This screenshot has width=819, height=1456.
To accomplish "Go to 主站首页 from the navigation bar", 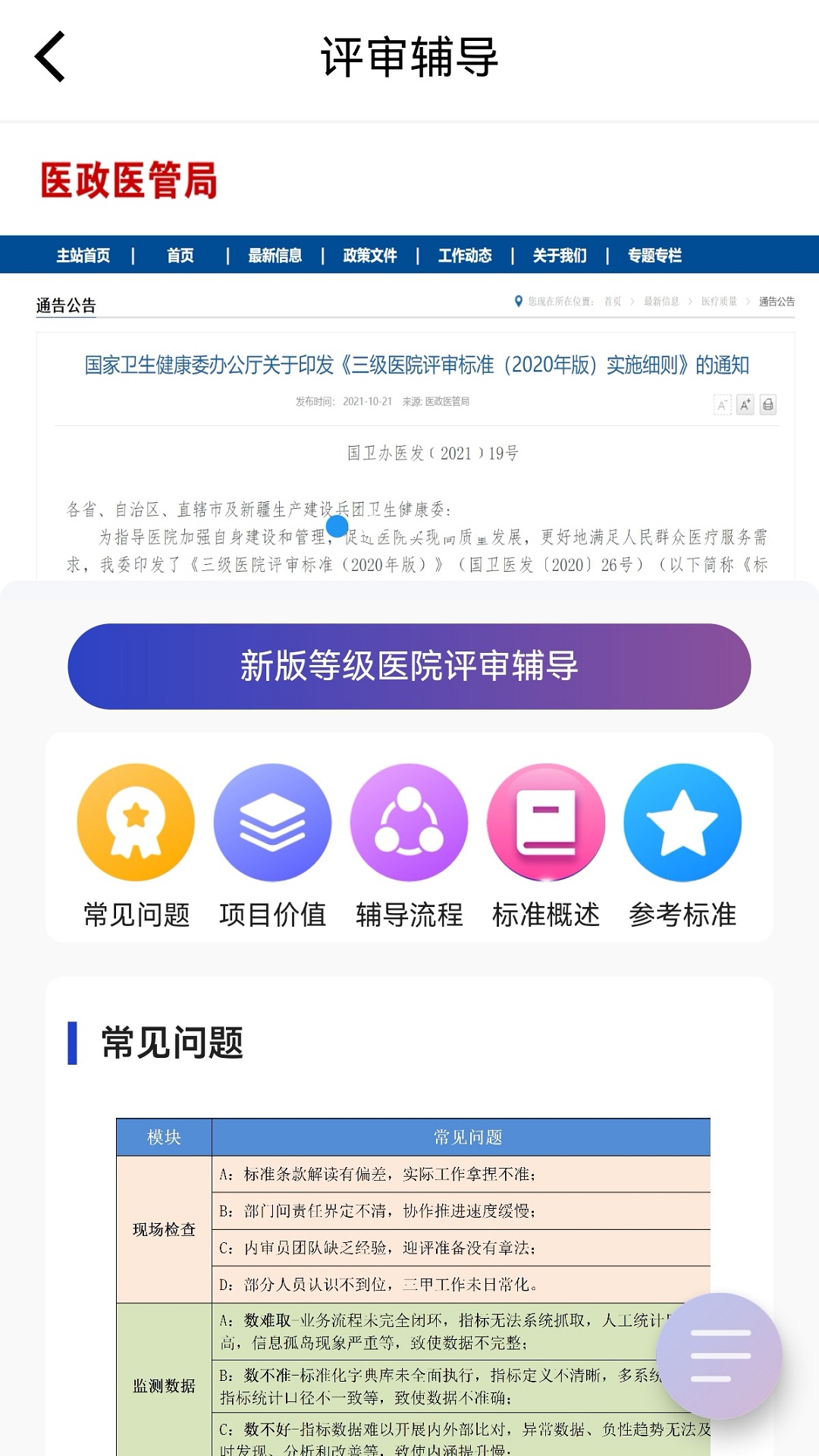I will tap(85, 256).
